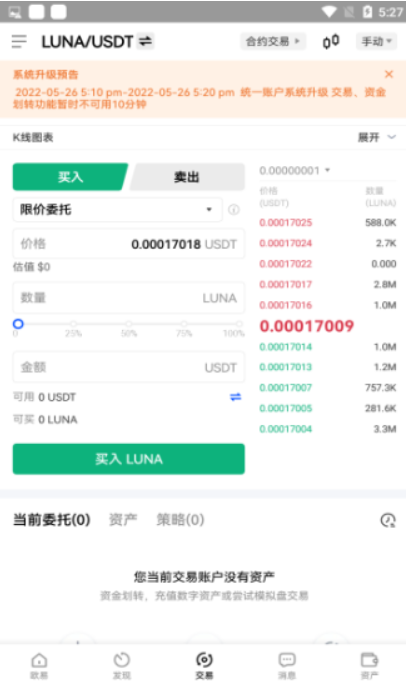Select the 卖出 sell tab

coord(187,177)
